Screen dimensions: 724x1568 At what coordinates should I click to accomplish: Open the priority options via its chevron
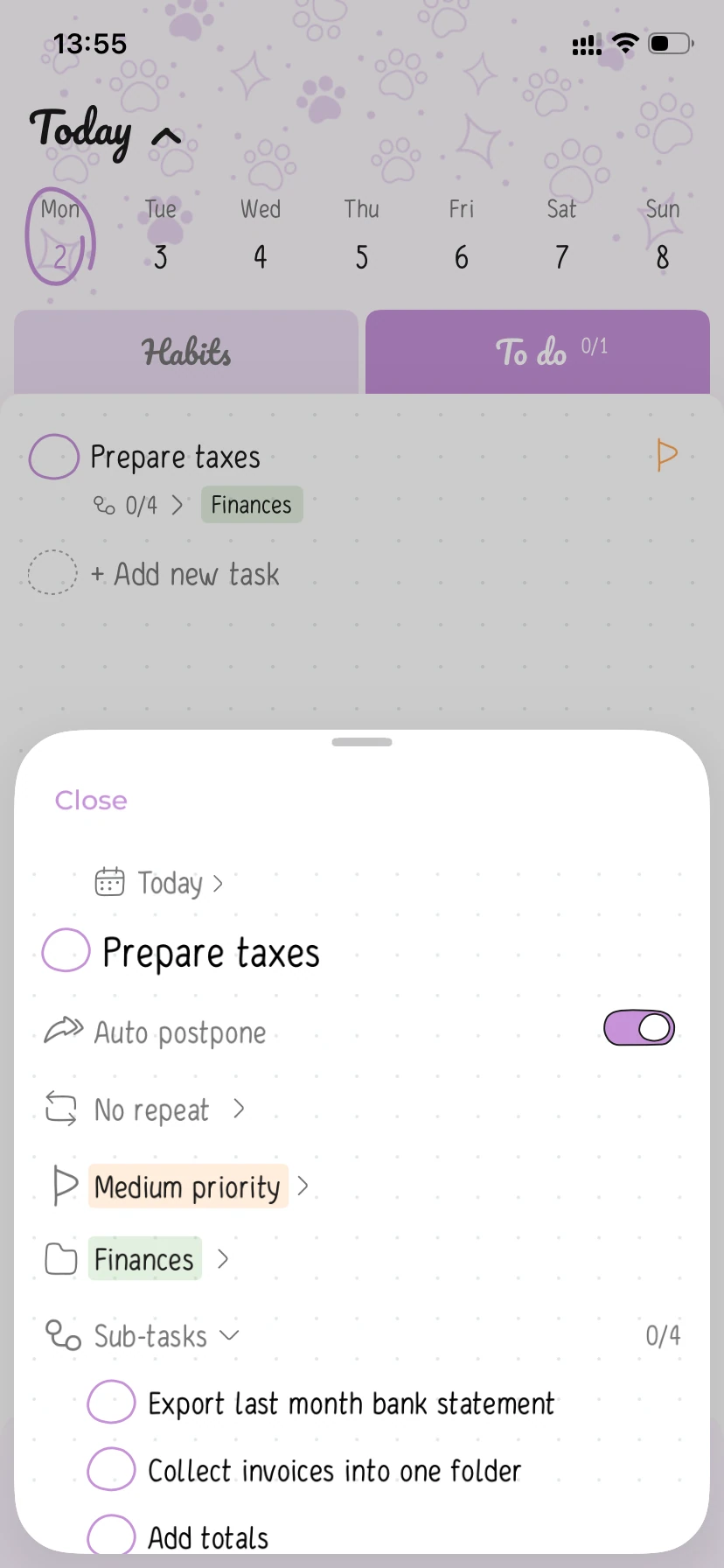coord(303,1186)
